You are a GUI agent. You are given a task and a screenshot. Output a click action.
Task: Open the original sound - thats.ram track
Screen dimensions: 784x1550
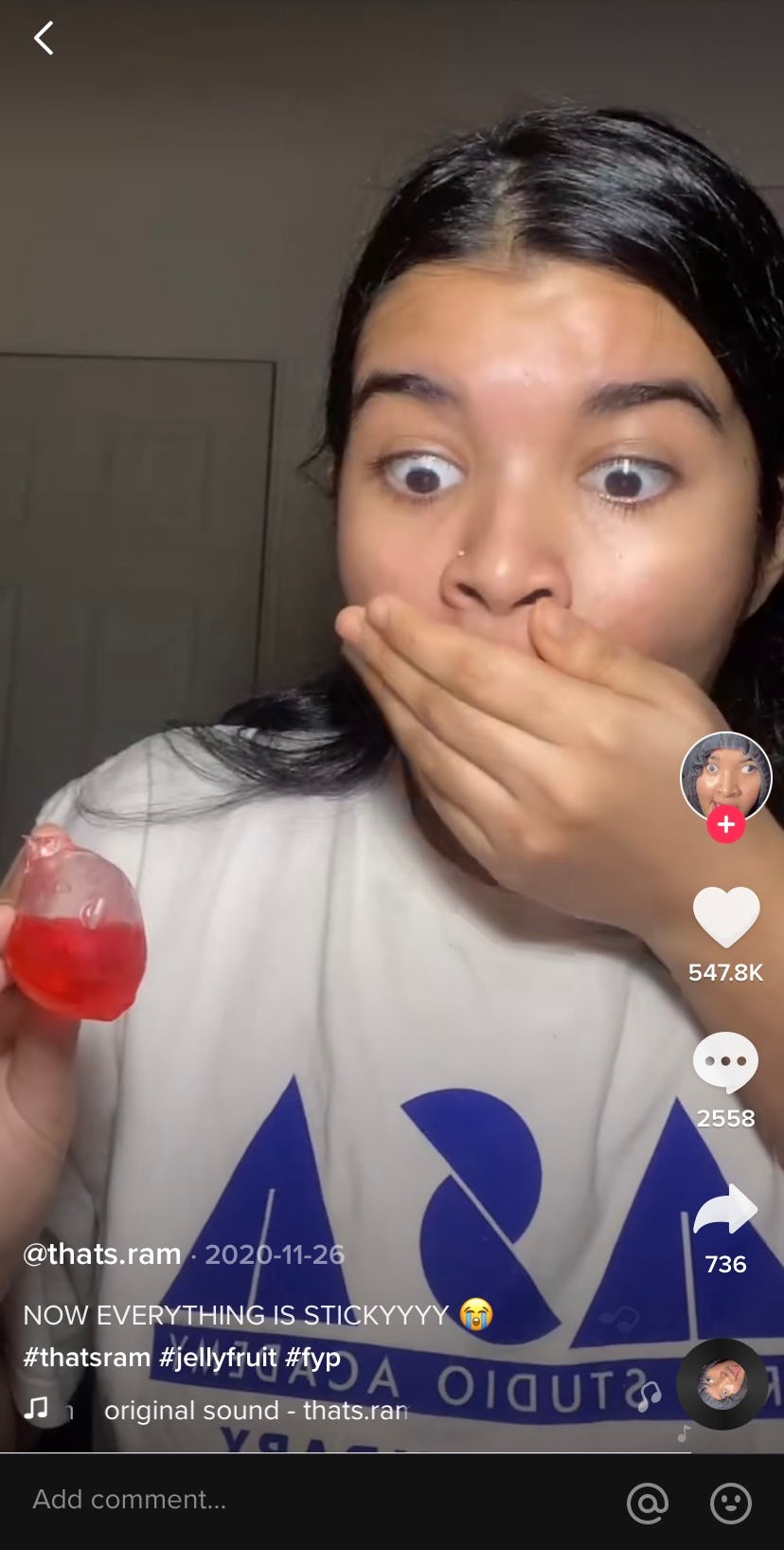256,1410
